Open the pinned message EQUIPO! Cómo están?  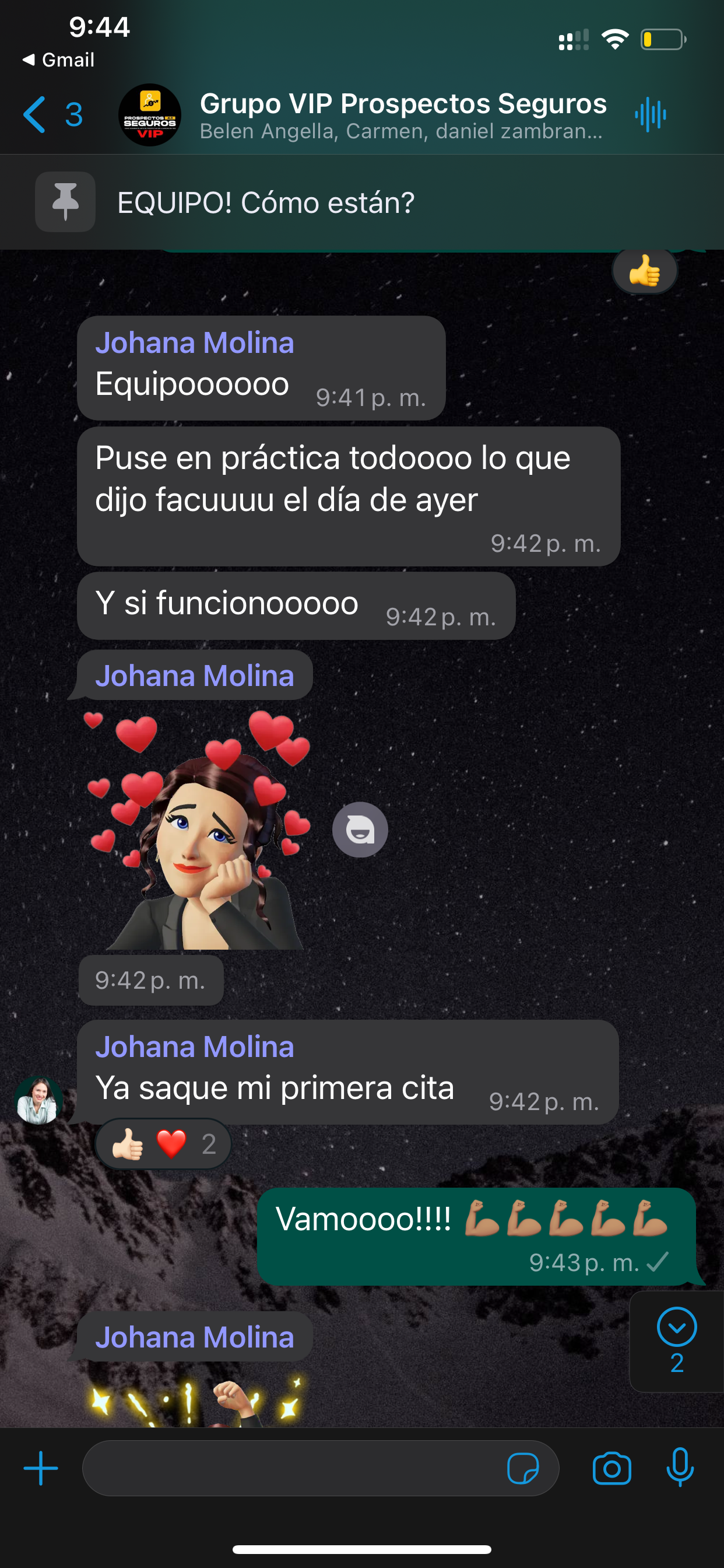click(x=362, y=202)
